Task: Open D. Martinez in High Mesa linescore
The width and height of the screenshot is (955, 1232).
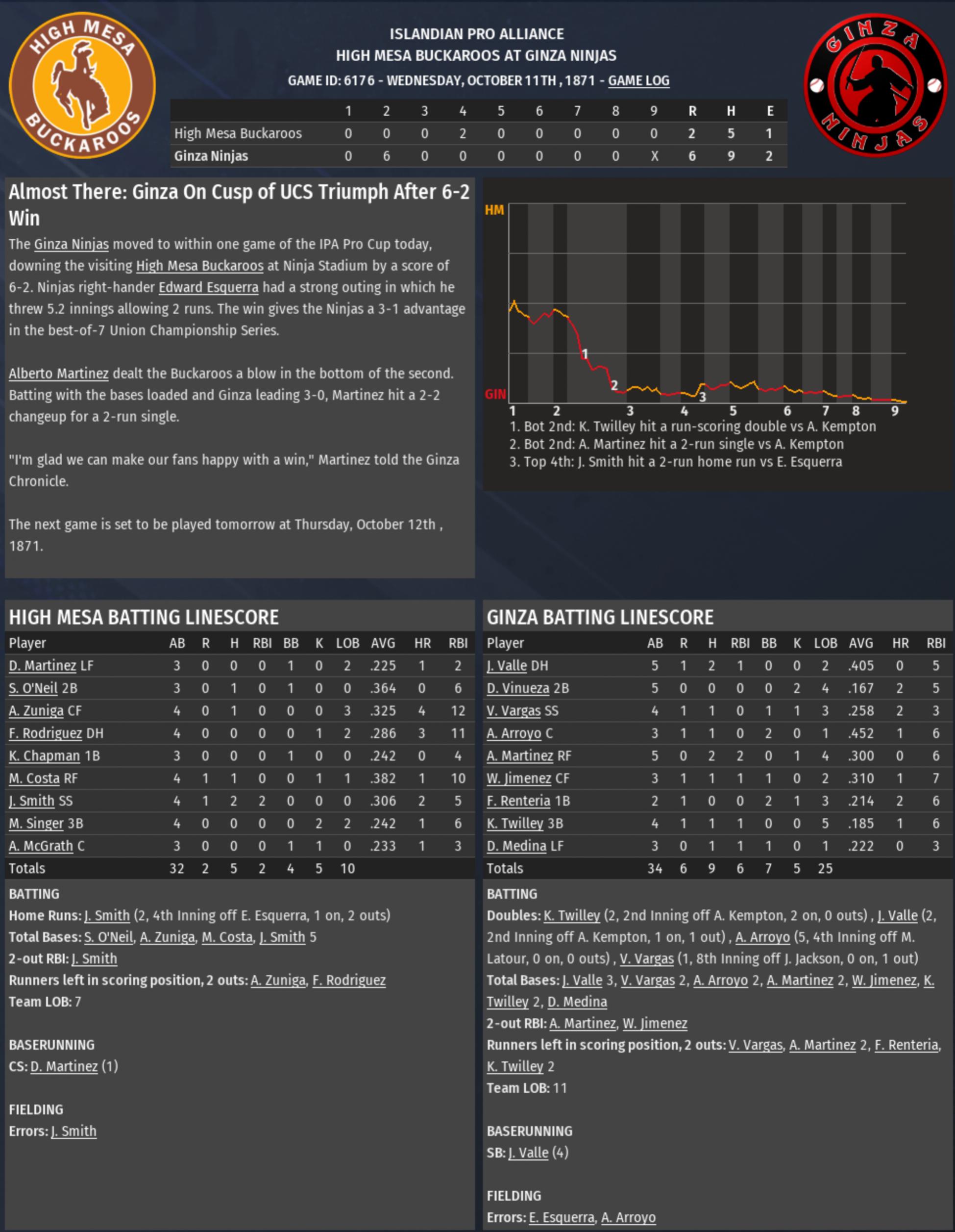Action: (42, 666)
